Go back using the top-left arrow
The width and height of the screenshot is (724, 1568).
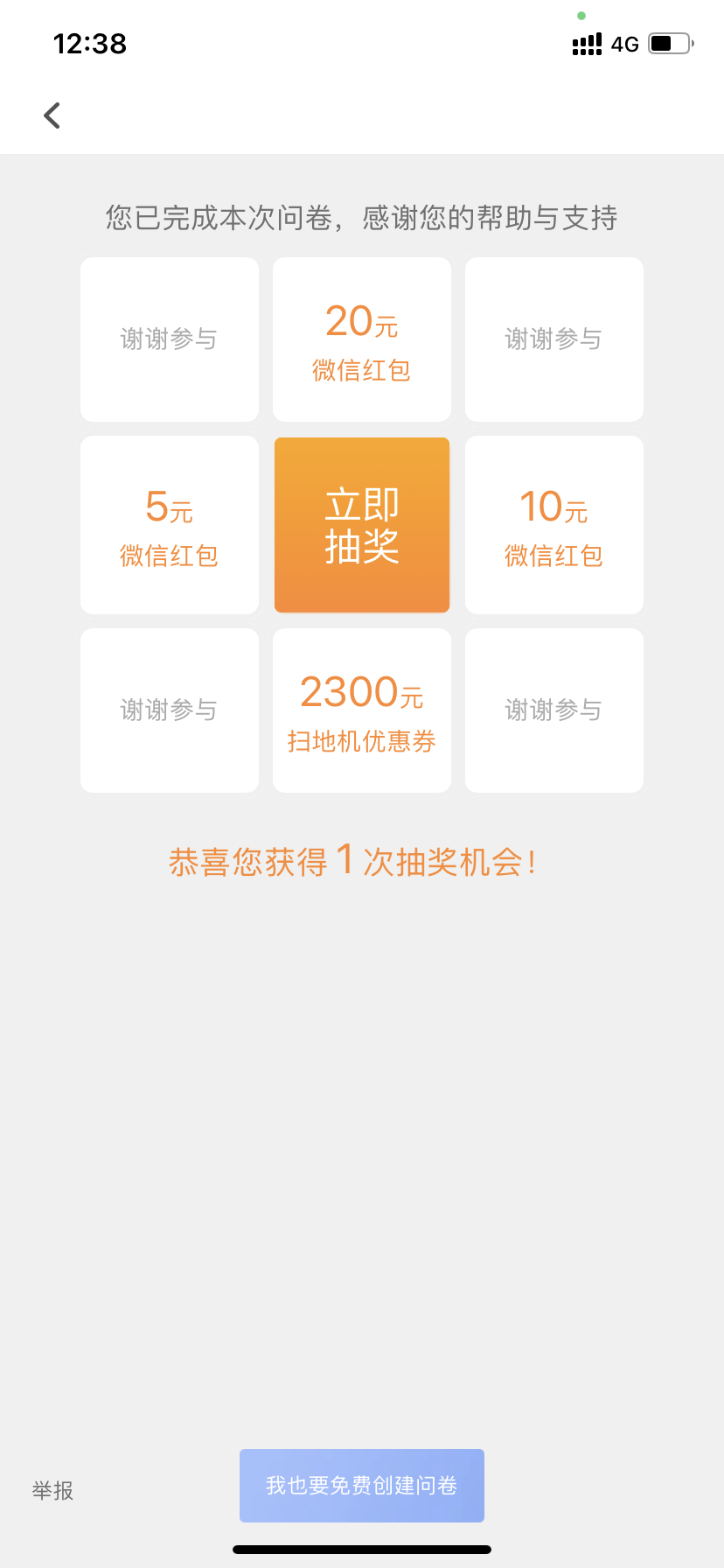click(52, 115)
